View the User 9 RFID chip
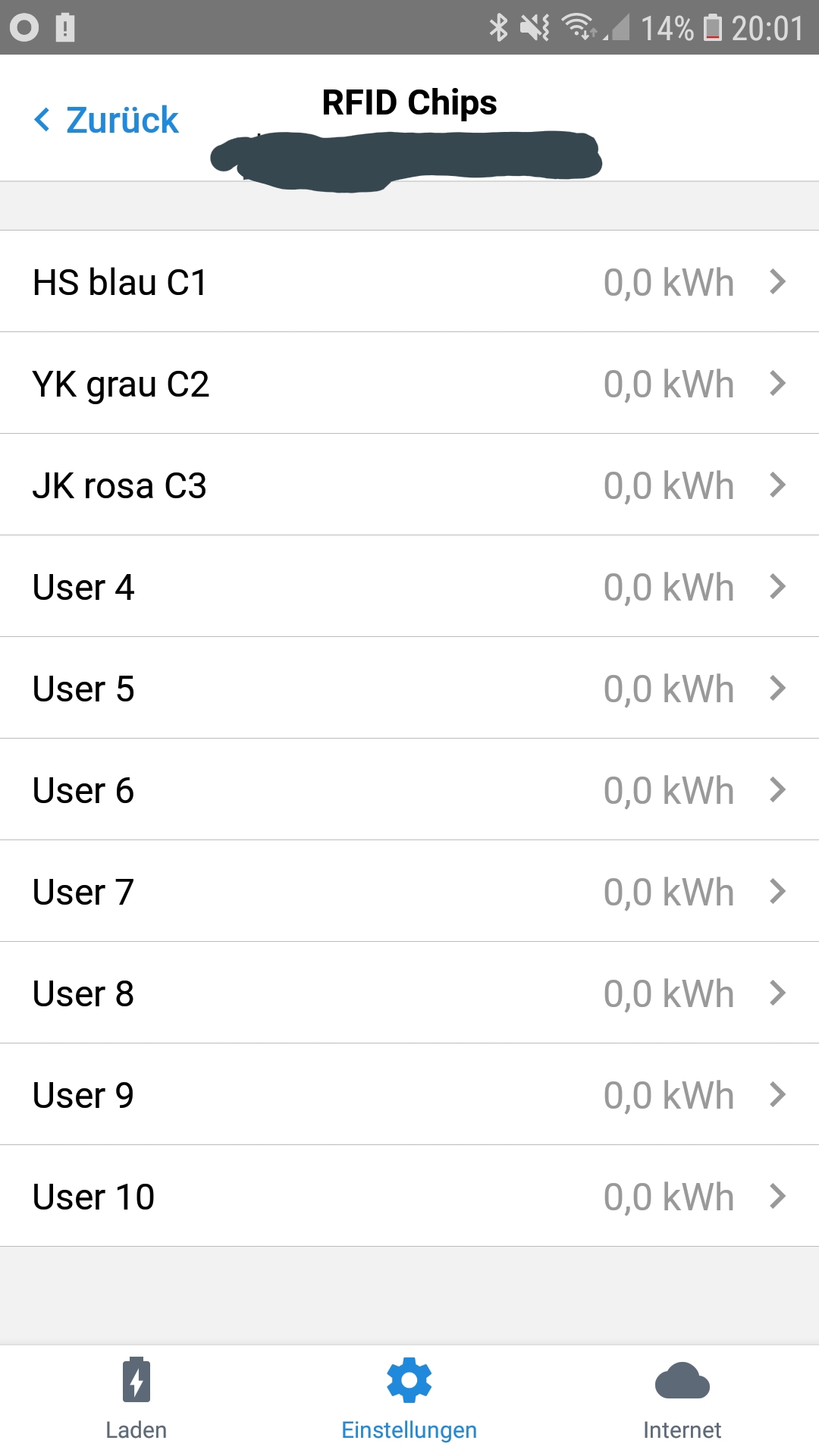The image size is (819, 1456). pos(409,1095)
